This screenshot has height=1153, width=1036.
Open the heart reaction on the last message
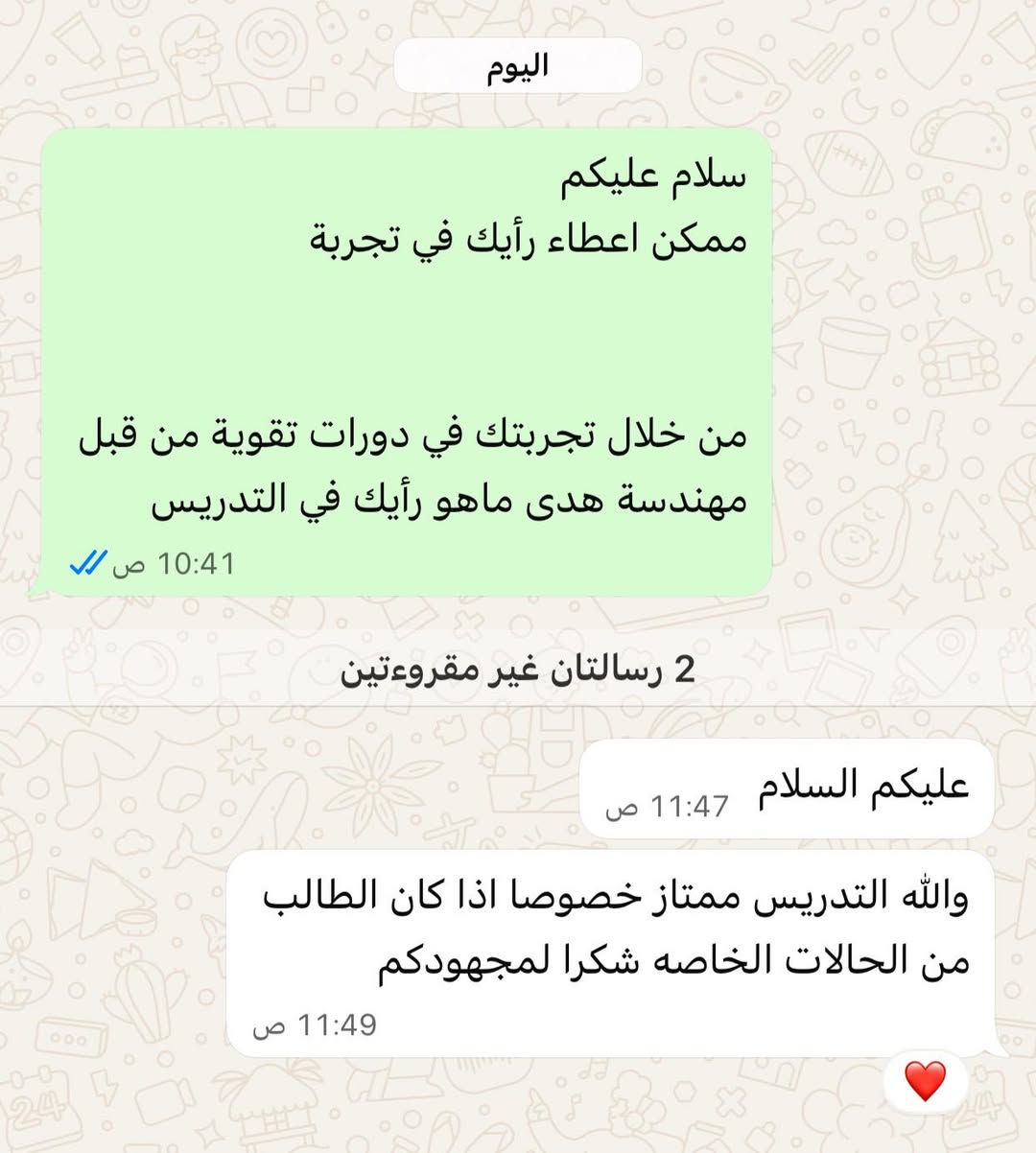point(926,1081)
